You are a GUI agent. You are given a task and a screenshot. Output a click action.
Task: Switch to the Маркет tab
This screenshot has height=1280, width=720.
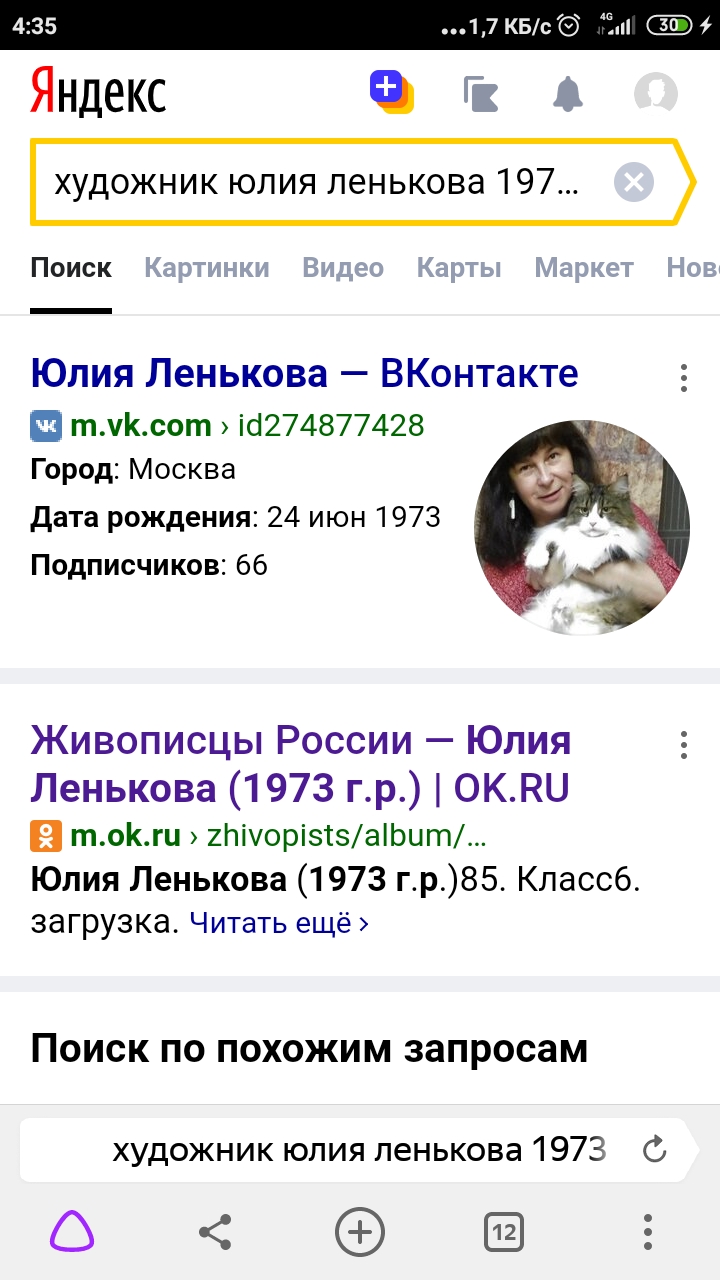pyautogui.click(x=584, y=268)
